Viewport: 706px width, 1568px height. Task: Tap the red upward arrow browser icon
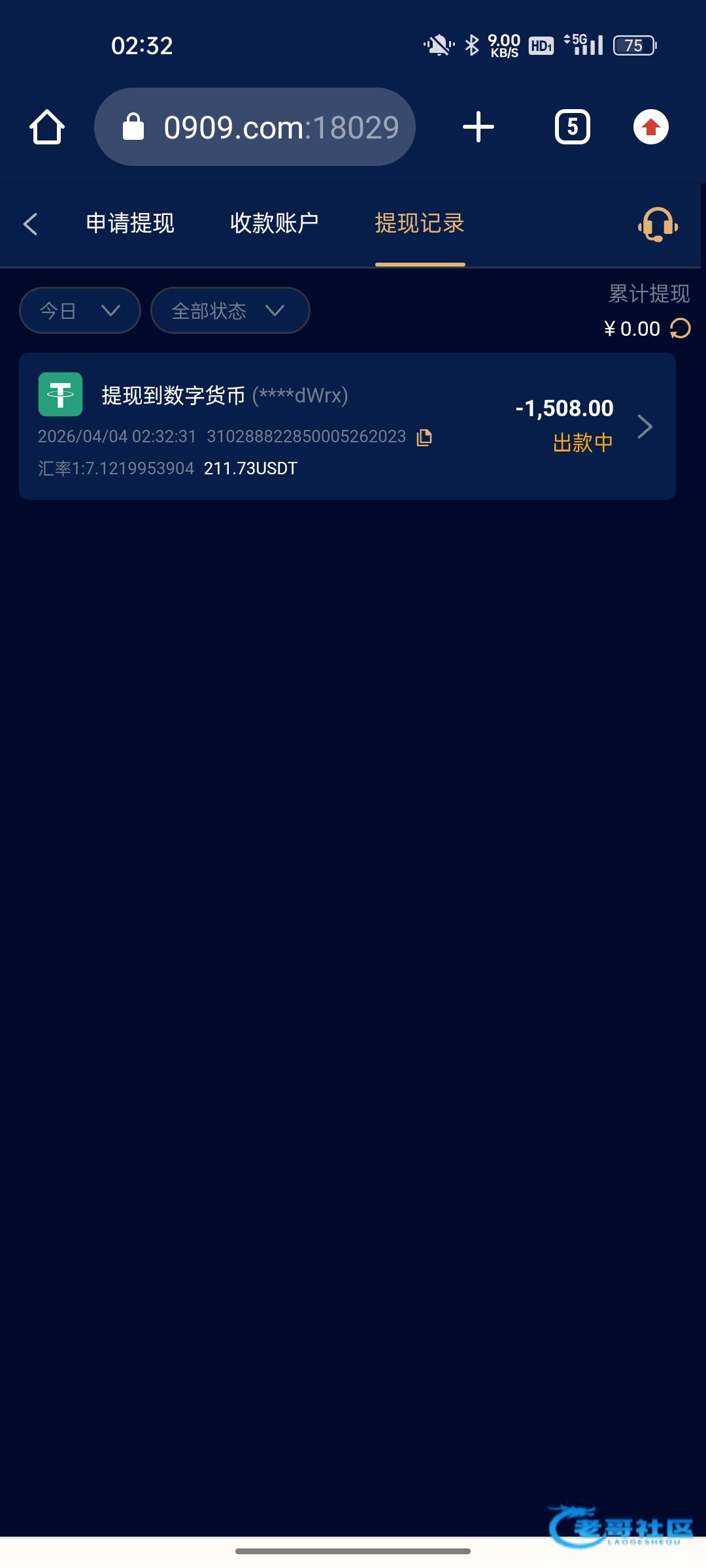tap(650, 127)
